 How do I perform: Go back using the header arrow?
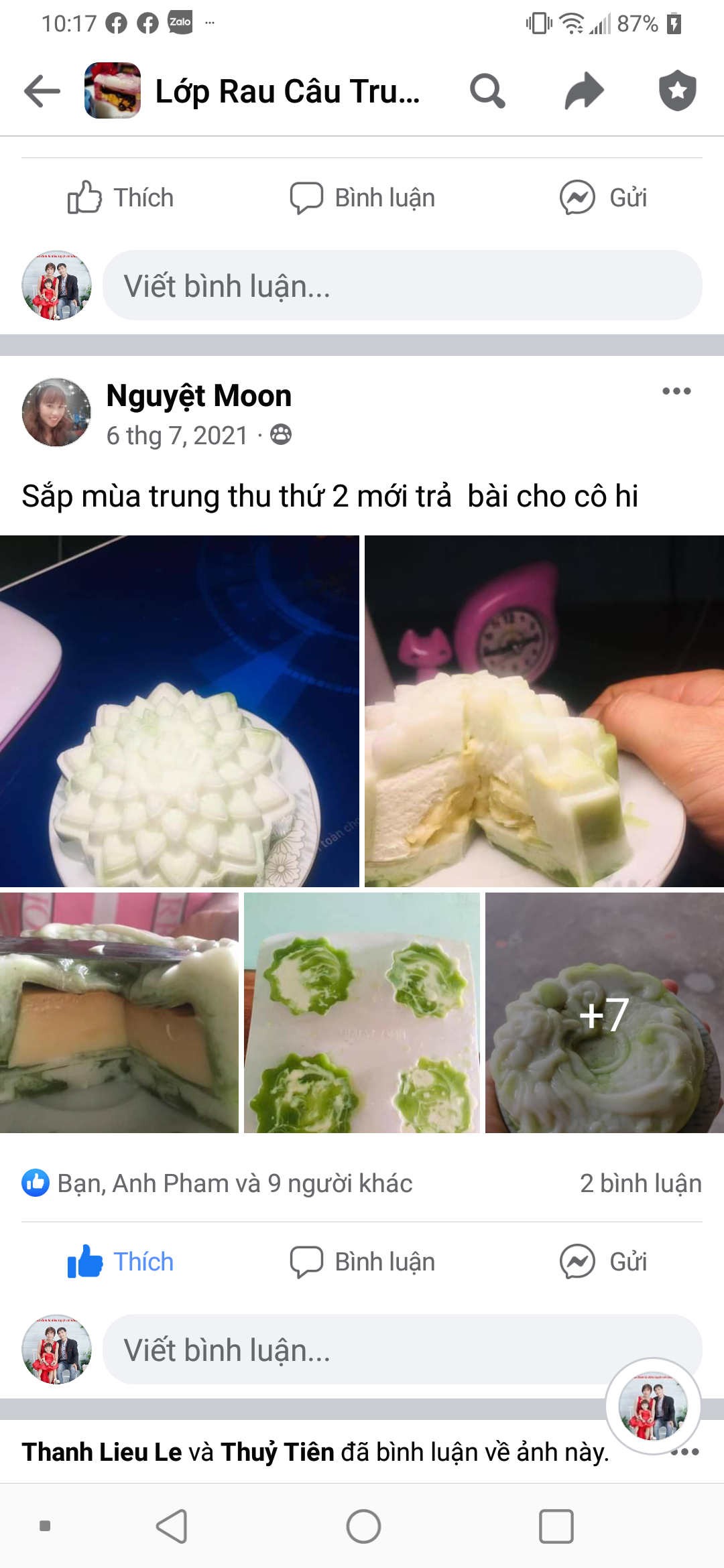[x=42, y=91]
